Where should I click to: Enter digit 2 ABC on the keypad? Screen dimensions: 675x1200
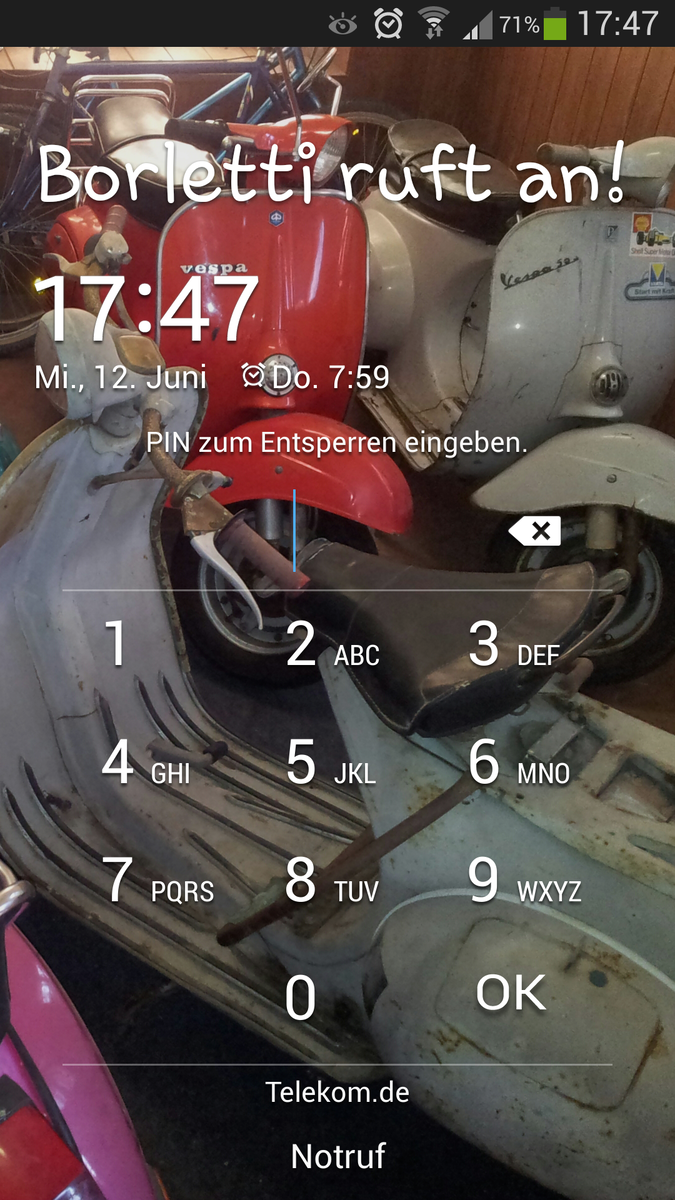click(x=330, y=647)
